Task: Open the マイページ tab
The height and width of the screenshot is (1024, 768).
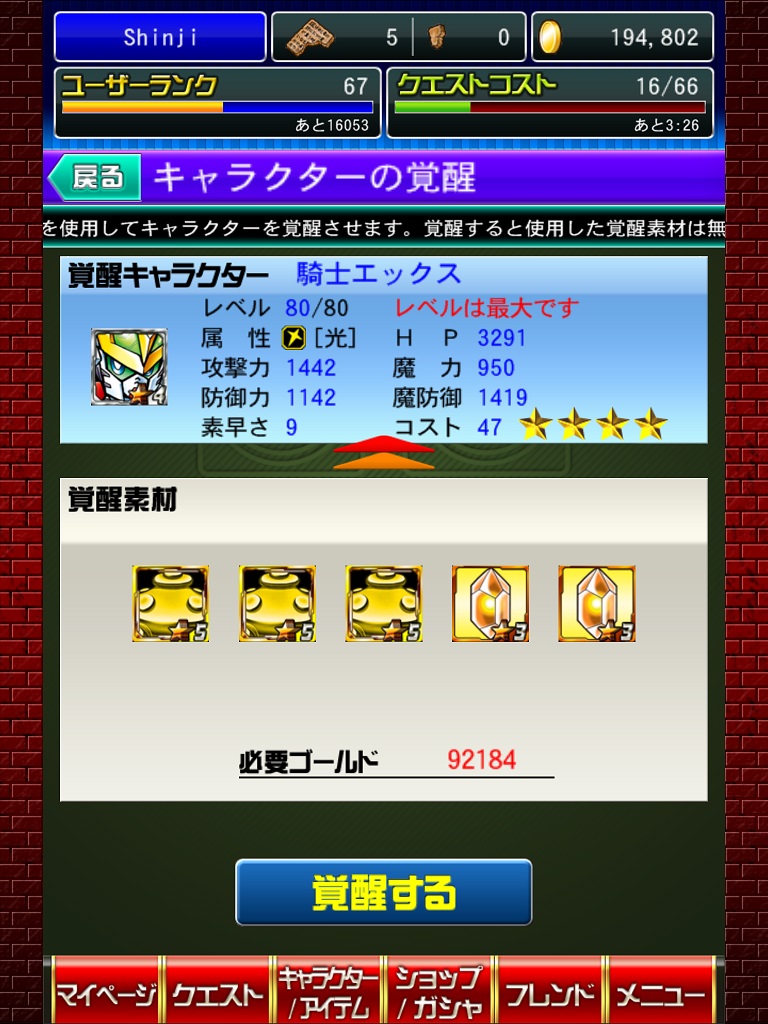Action: pyautogui.click(x=105, y=993)
